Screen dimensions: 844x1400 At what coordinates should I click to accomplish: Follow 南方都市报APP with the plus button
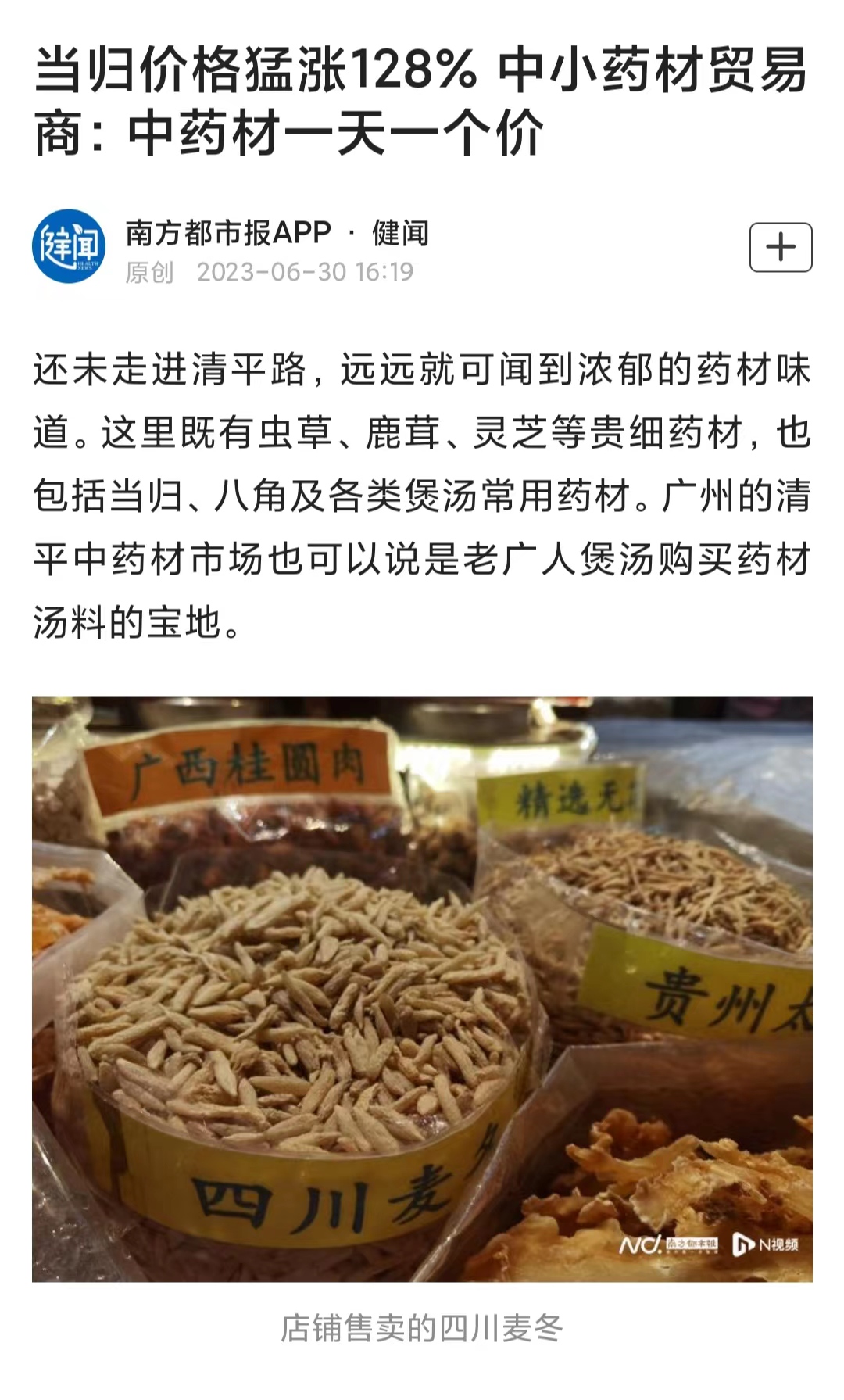coord(780,248)
